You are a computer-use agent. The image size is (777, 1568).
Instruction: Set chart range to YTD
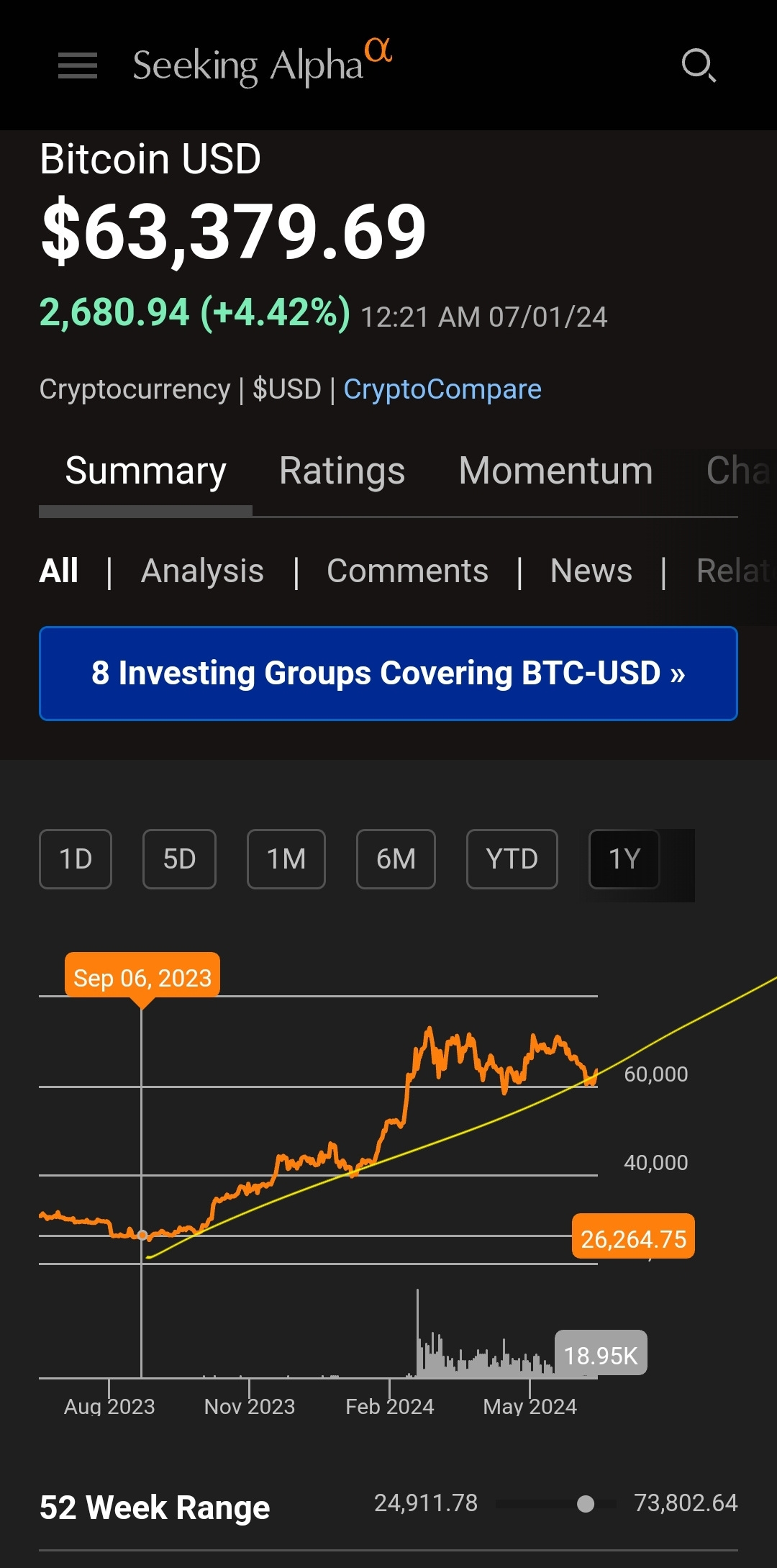coord(512,859)
